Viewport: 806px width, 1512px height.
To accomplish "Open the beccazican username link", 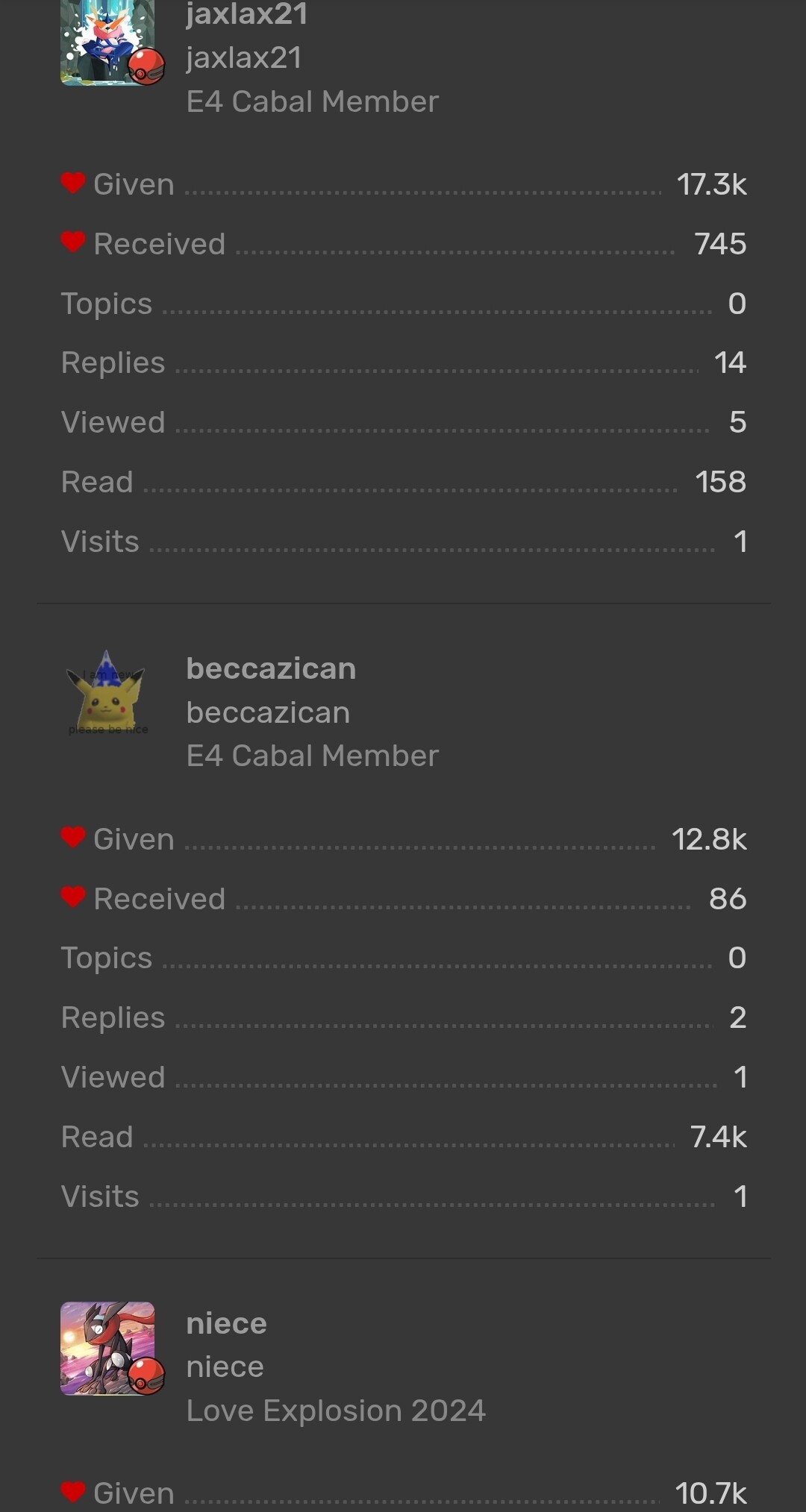I will (271, 668).
